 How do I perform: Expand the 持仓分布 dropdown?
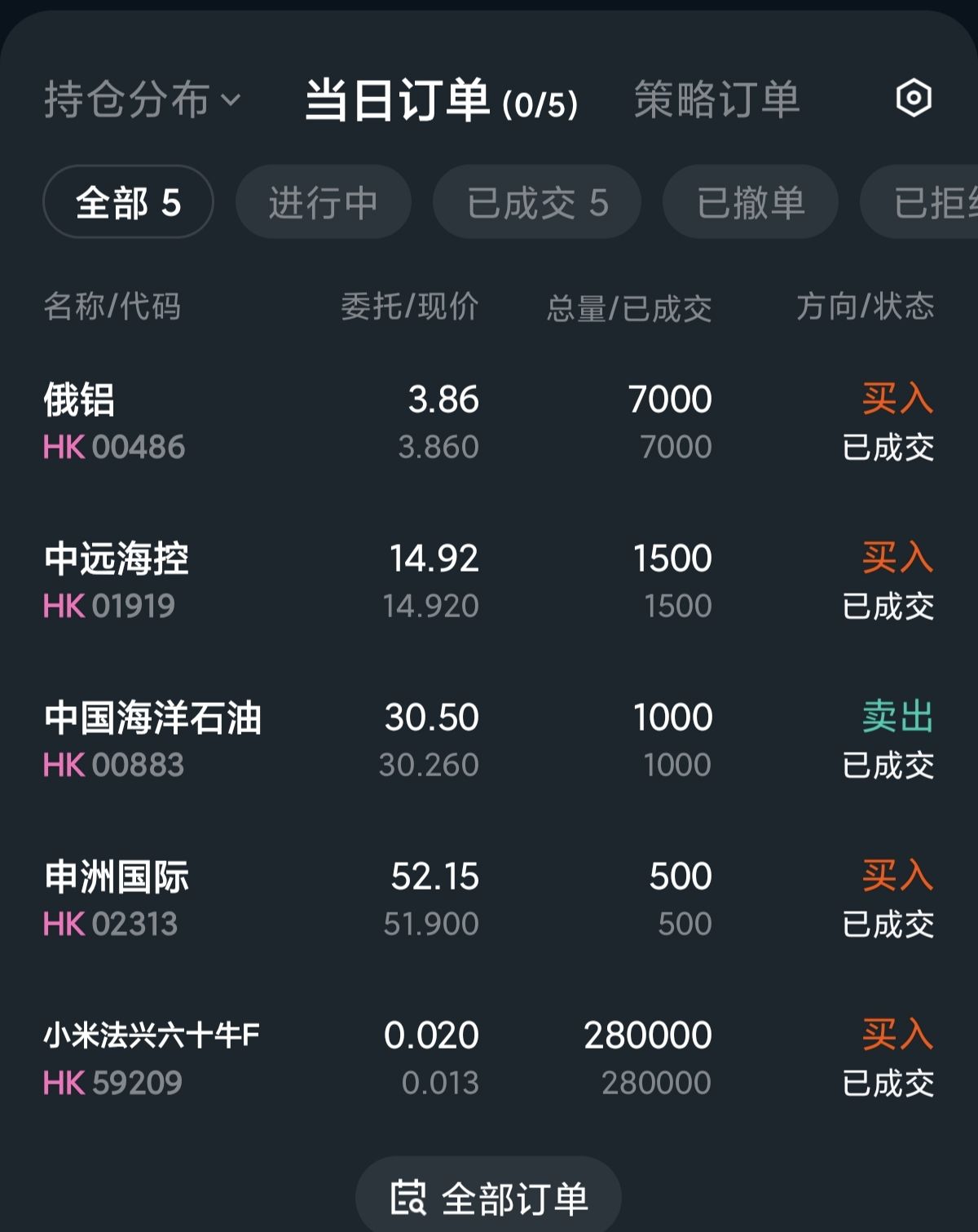[143, 100]
